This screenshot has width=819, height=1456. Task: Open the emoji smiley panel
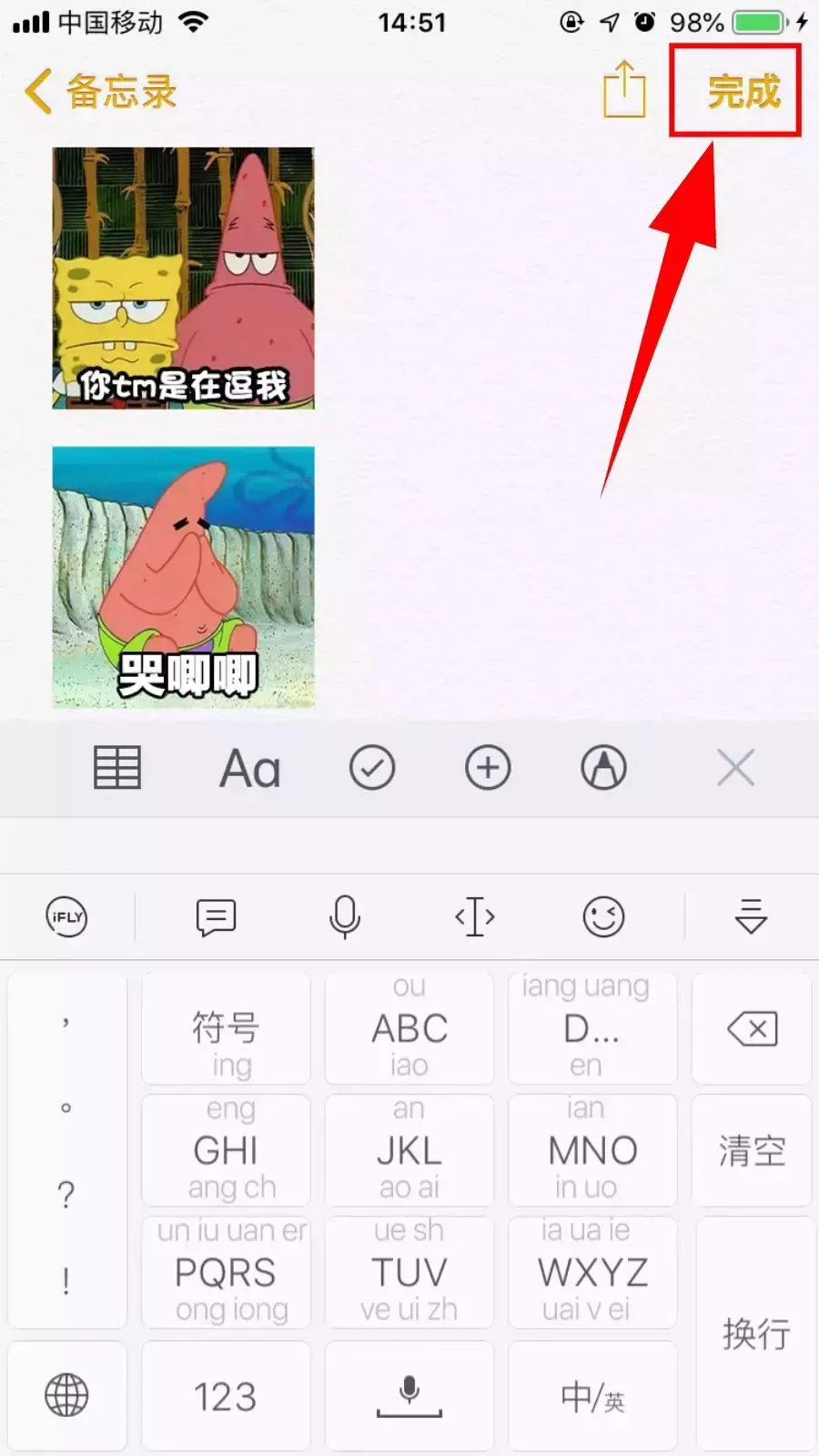point(603,916)
